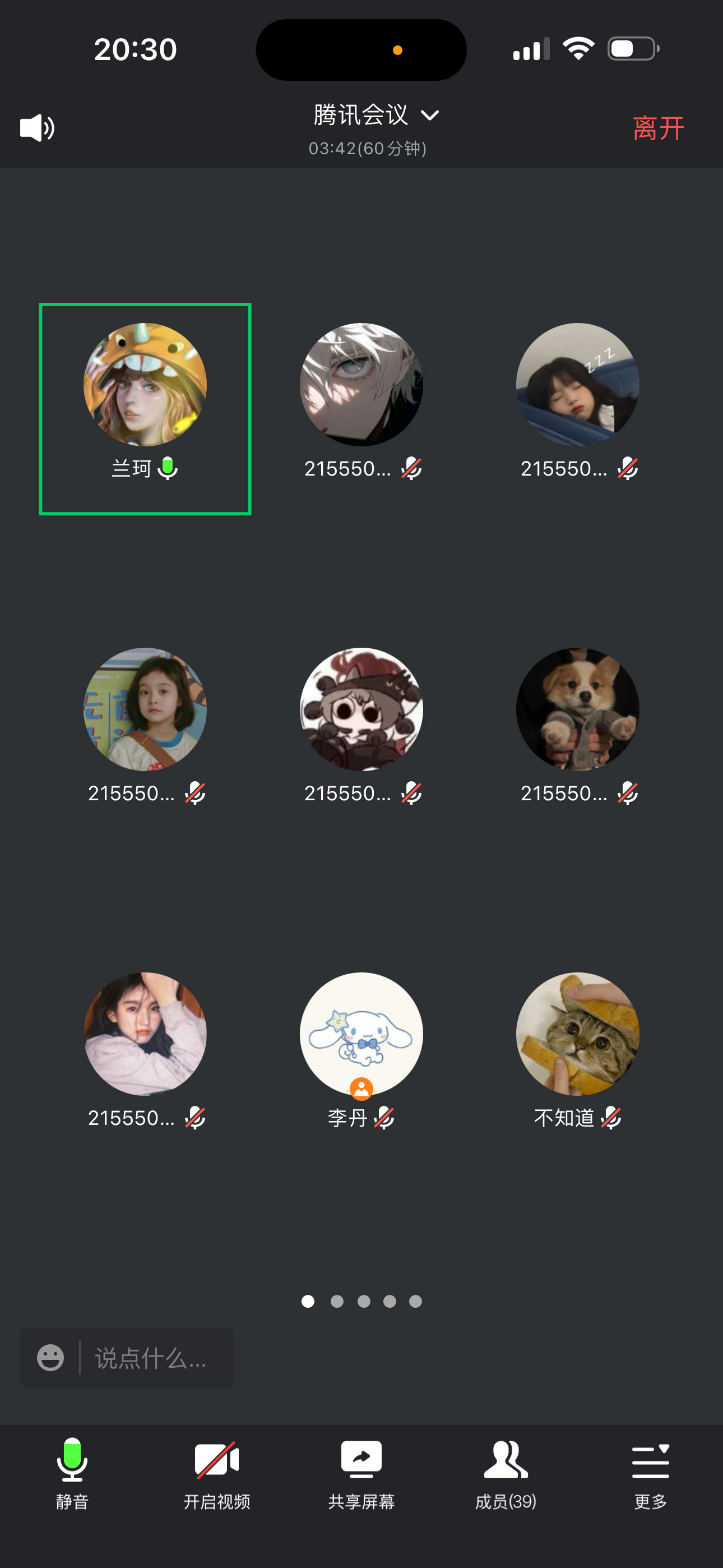Tap 离开 to leave the meeting
723x1568 pixels.
[658, 128]
